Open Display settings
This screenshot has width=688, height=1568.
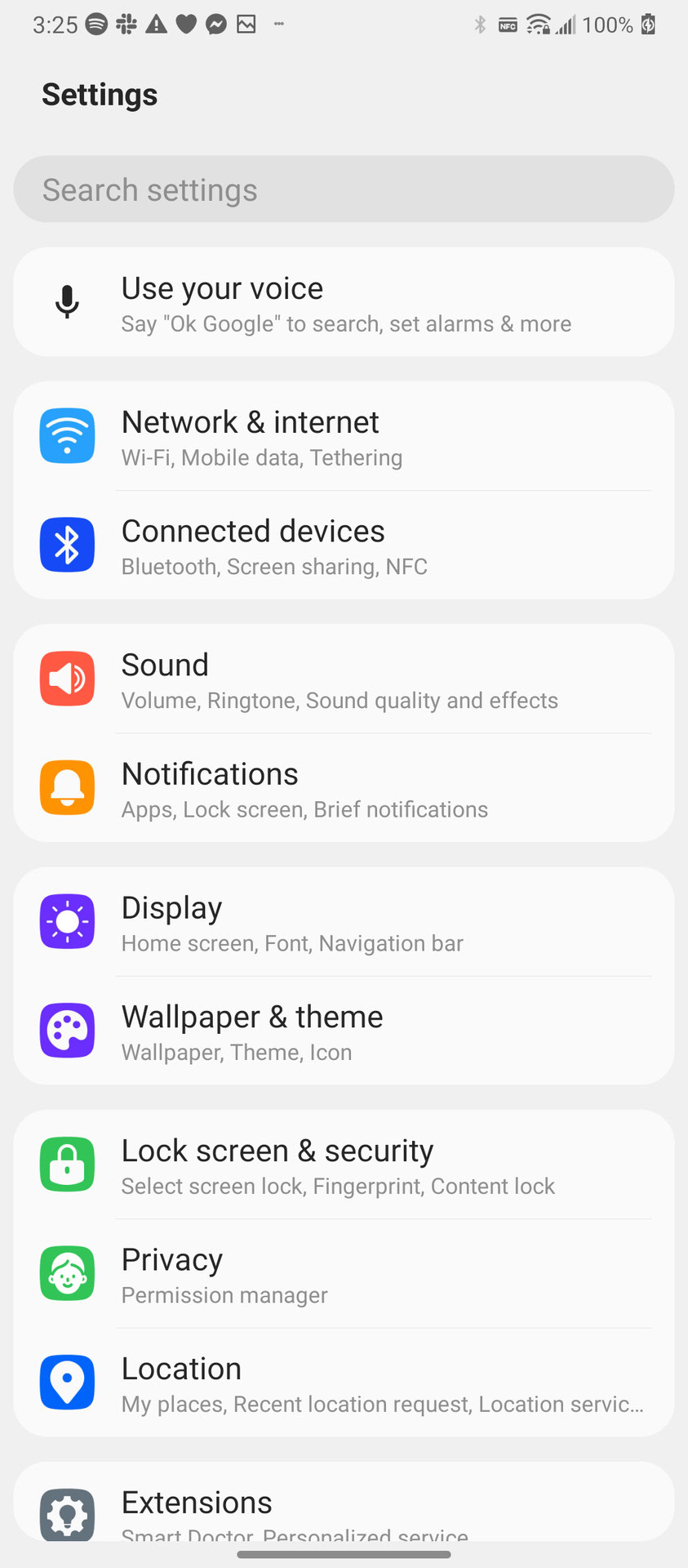pos(343,923)
